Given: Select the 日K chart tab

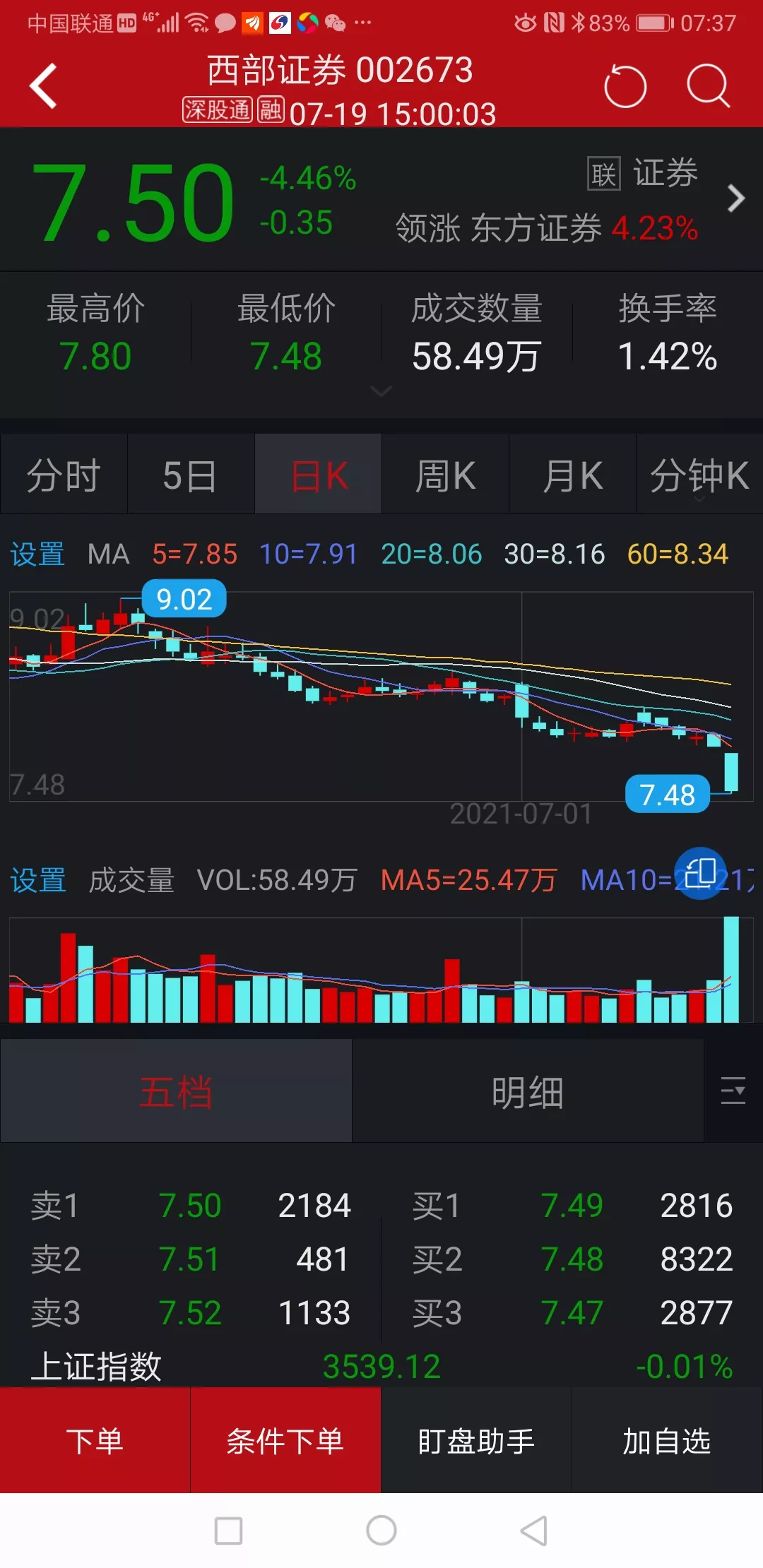Looking at the screenshot, I should coord(319,475).
